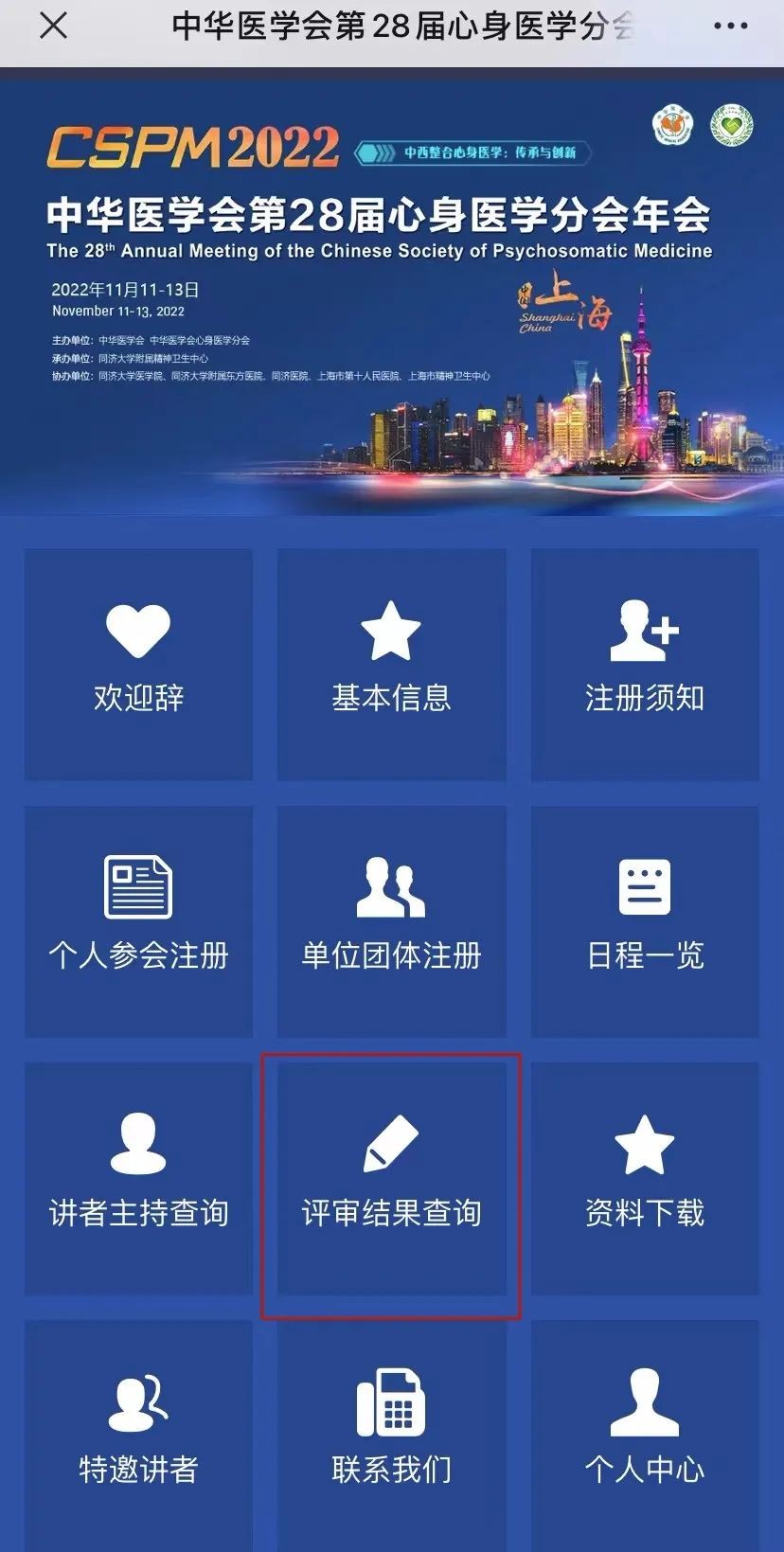The image size is (784, 1552).
Task: View 基本信息 basic information
Action: click(x=391, y=664)
